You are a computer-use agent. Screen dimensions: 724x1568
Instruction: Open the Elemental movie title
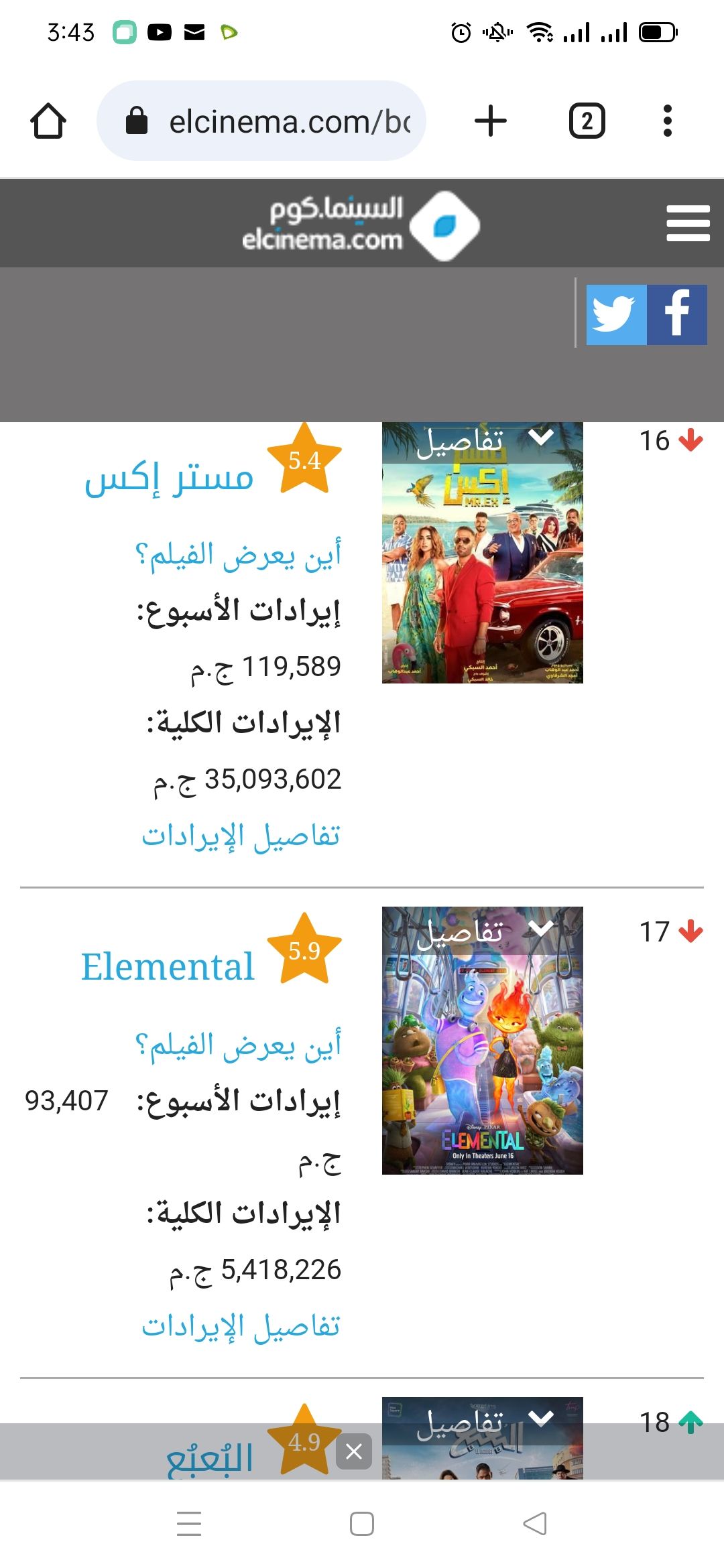[168, 967]
